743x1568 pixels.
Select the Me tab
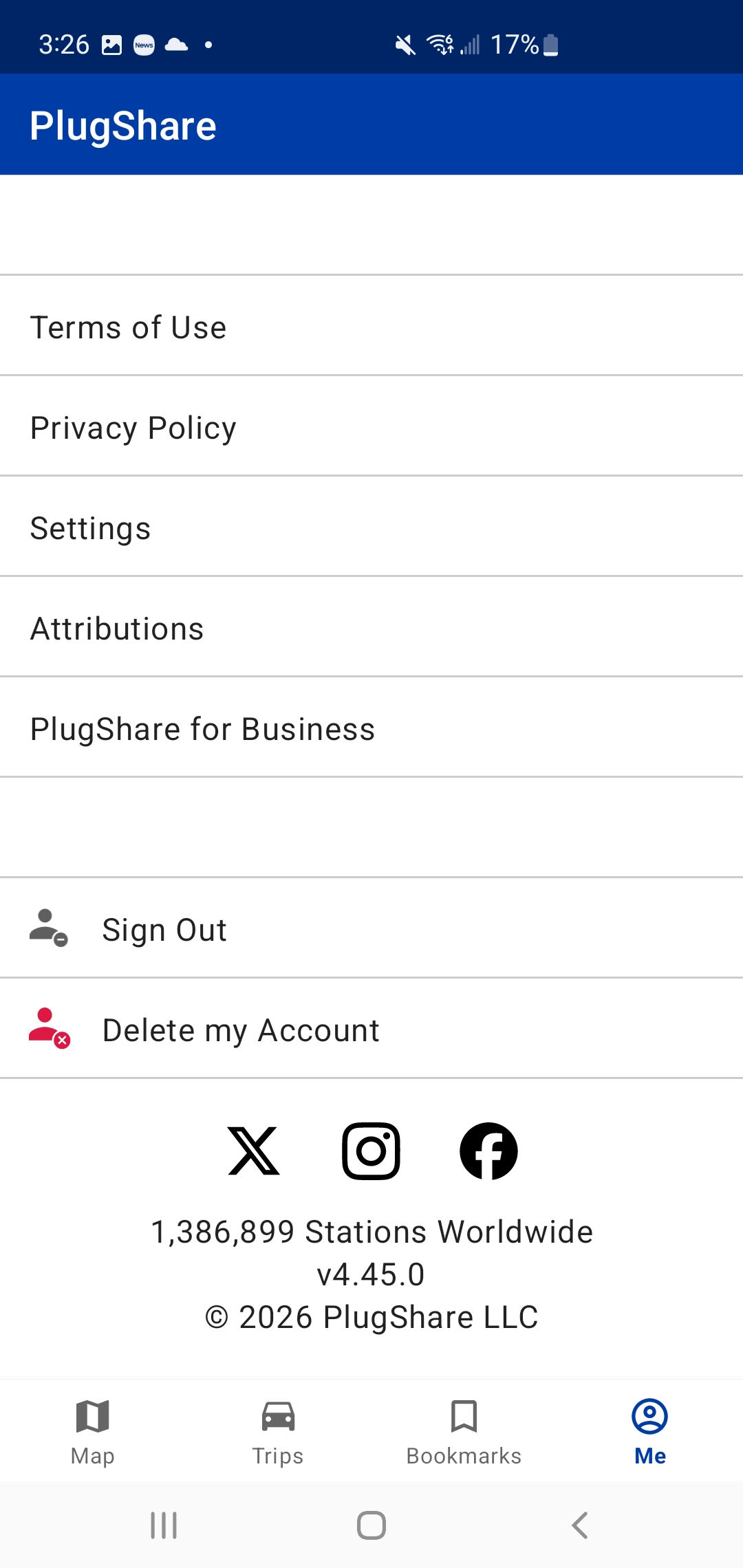649,1432
